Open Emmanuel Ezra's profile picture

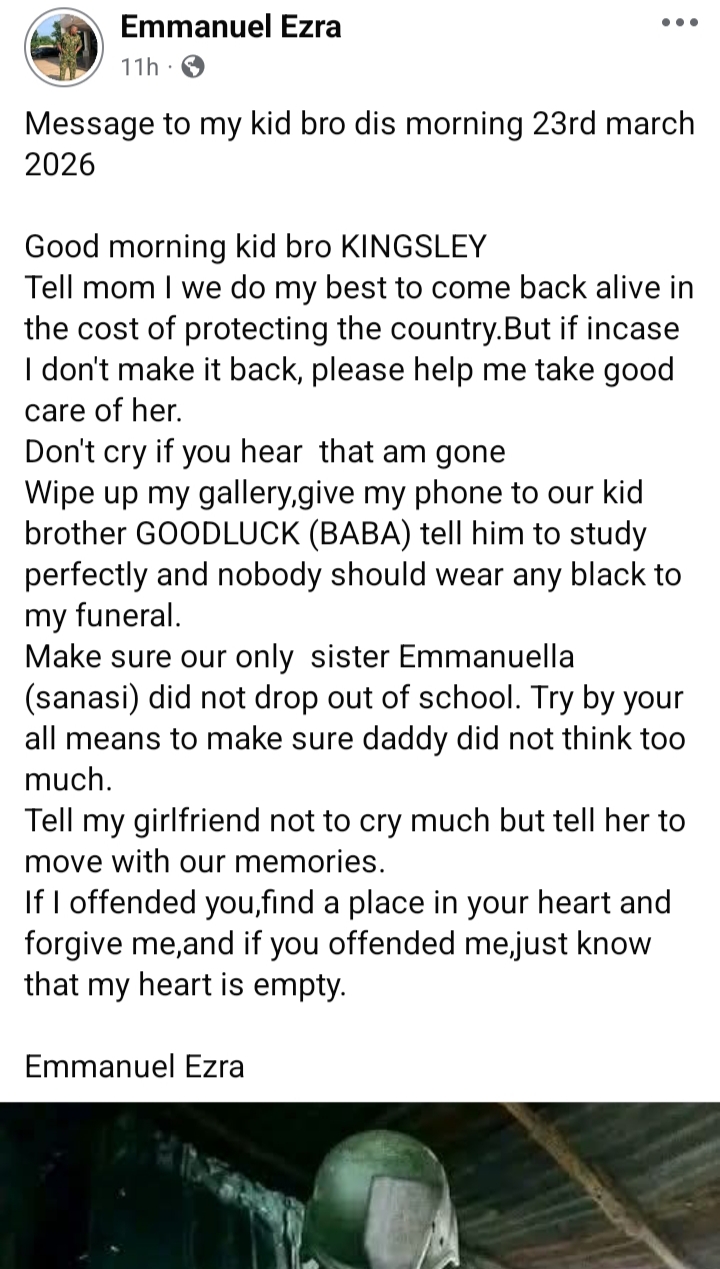pos(65,47)
